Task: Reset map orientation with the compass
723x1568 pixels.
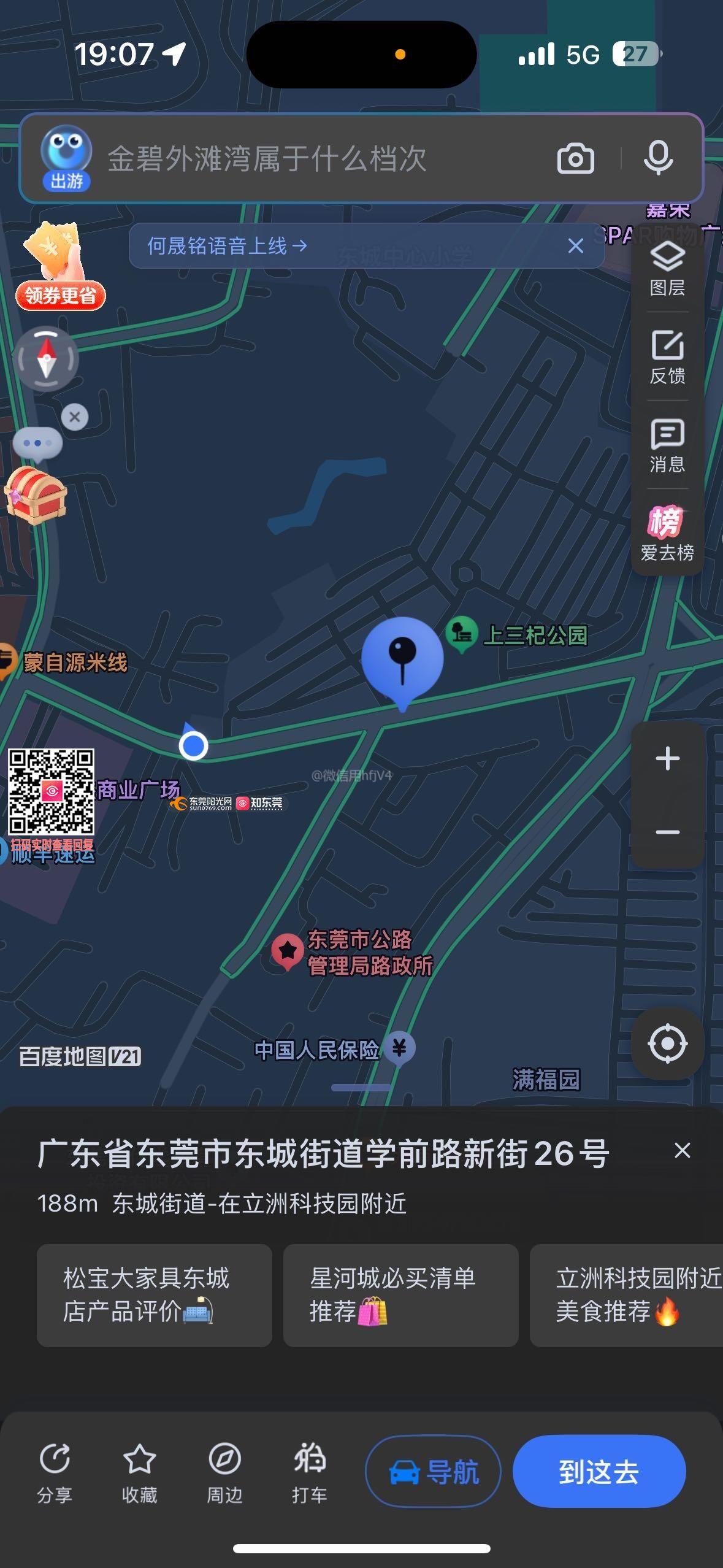Action: point(47,359)
